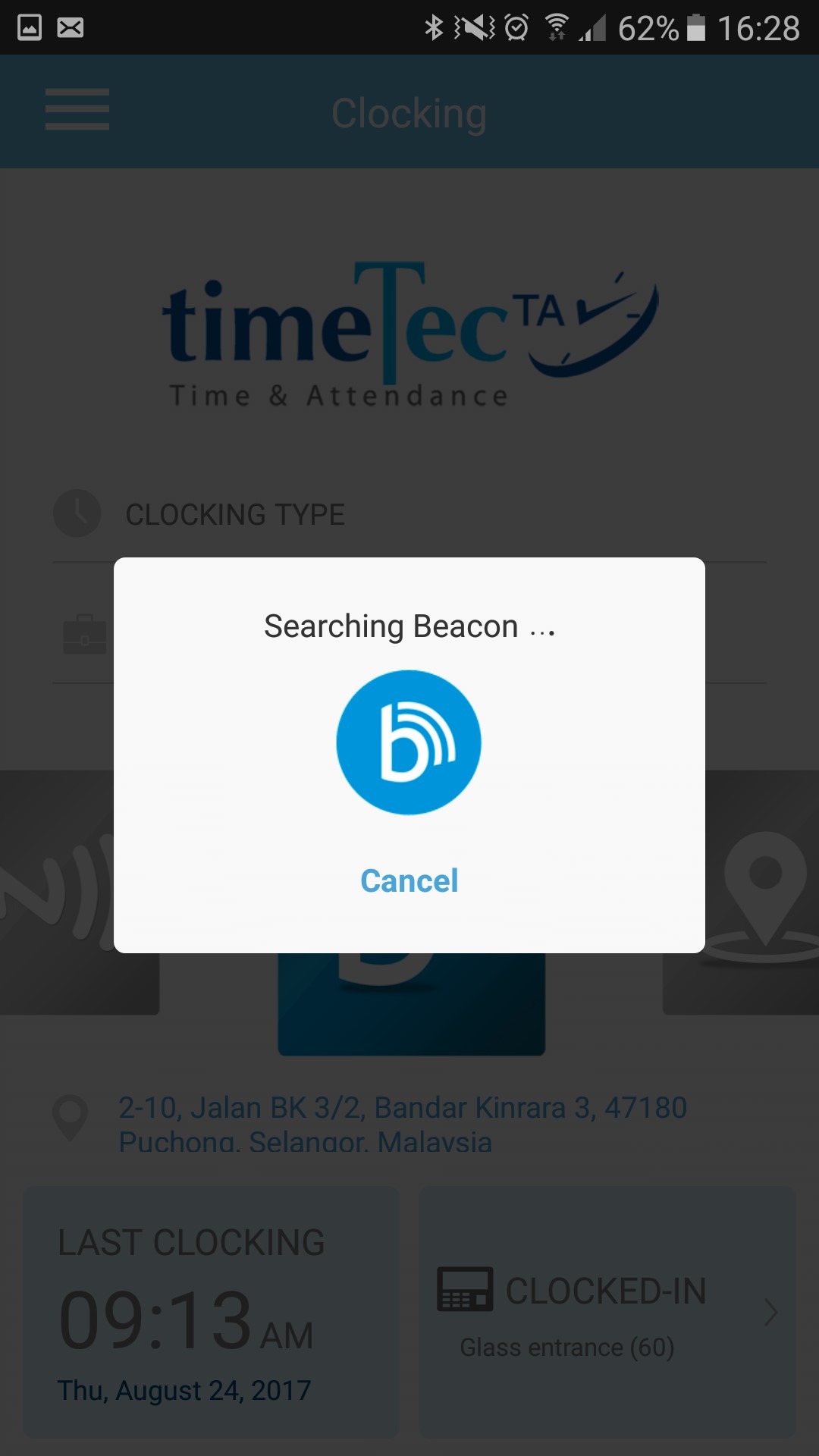Open the Clocked-In Glass entrance card

coord(607,1311)
